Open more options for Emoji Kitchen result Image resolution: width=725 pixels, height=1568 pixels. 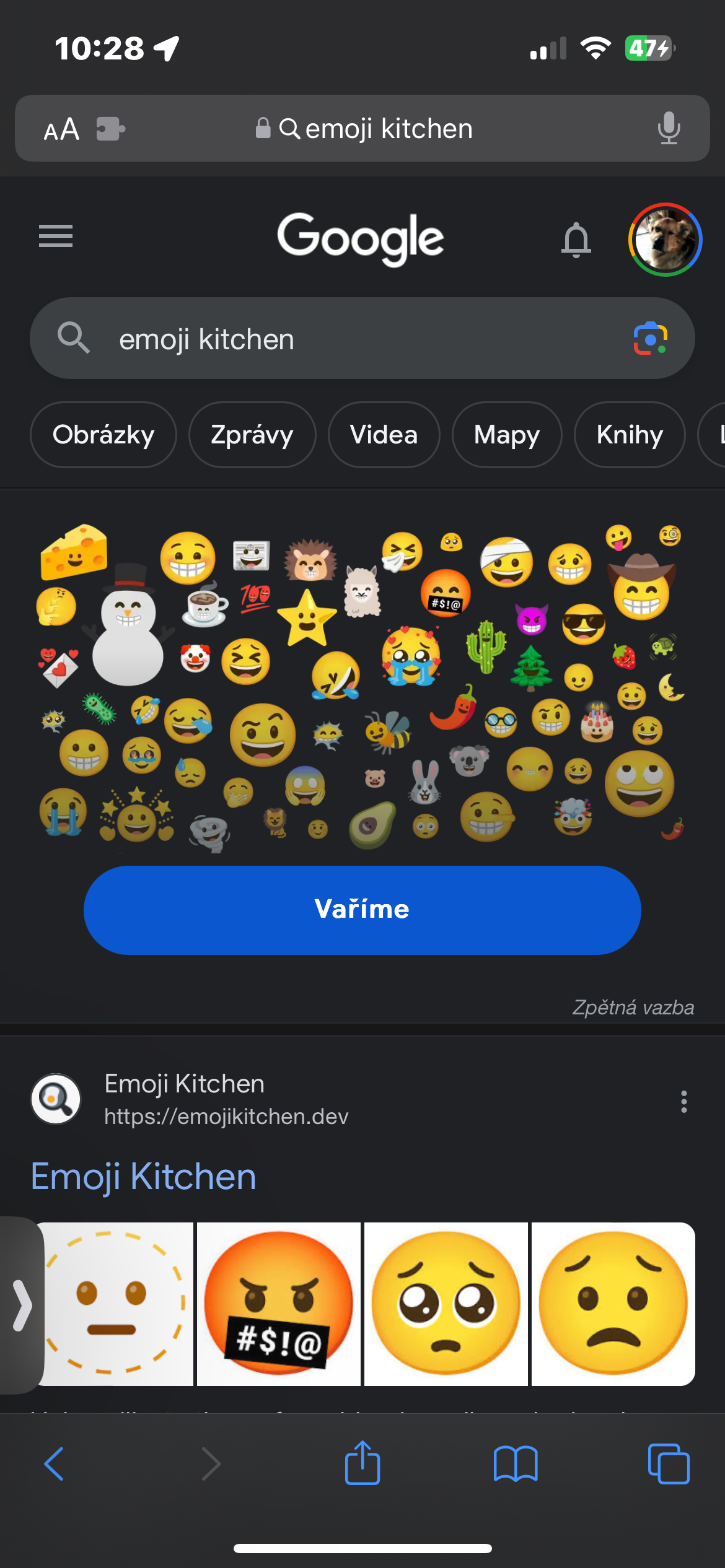tap(683, 1102)
